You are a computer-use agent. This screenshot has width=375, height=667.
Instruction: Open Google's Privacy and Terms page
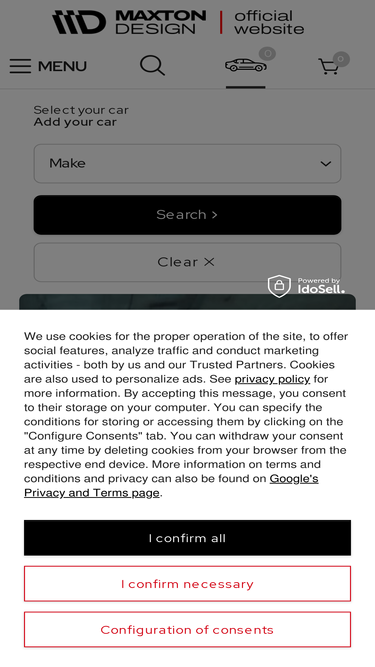pos(171,486)
